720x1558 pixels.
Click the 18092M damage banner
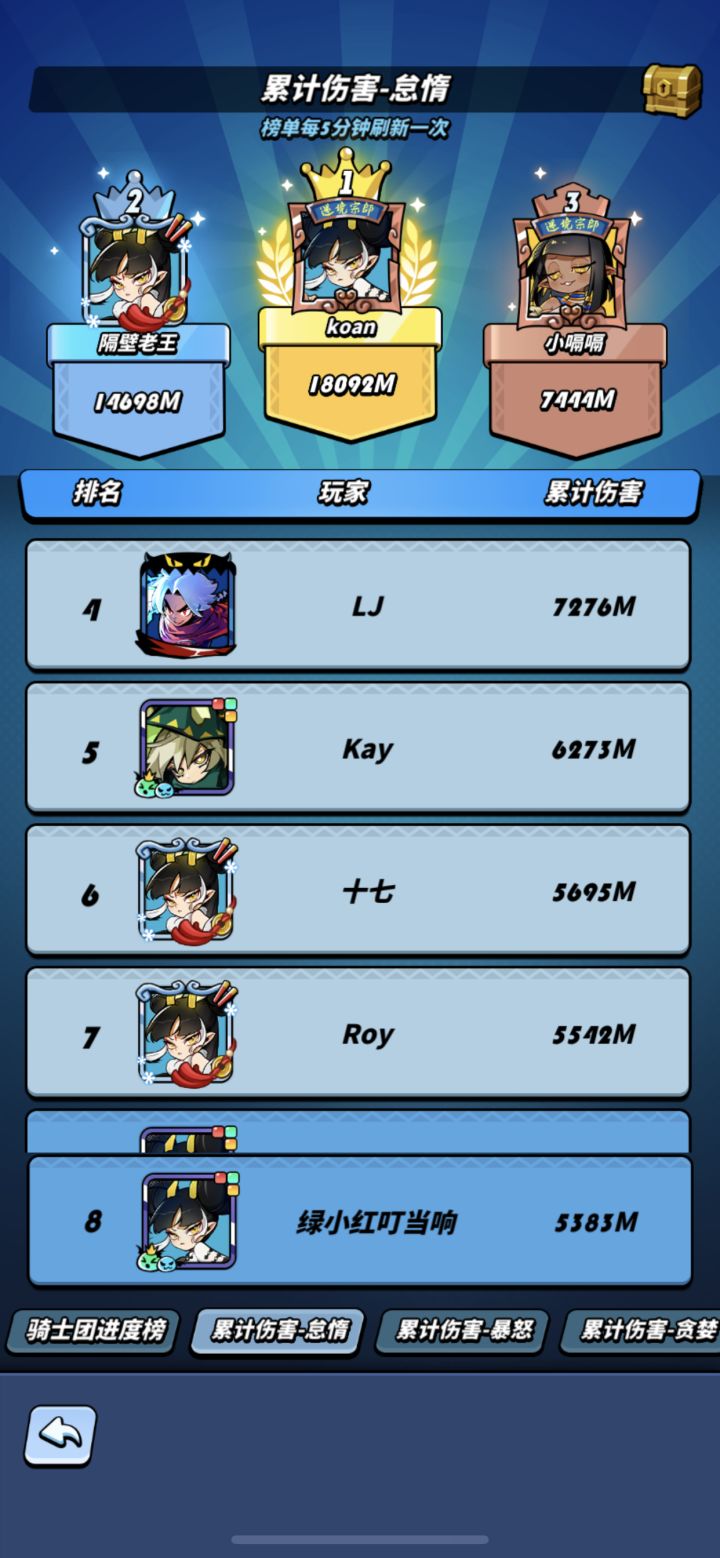pos(352,383)
